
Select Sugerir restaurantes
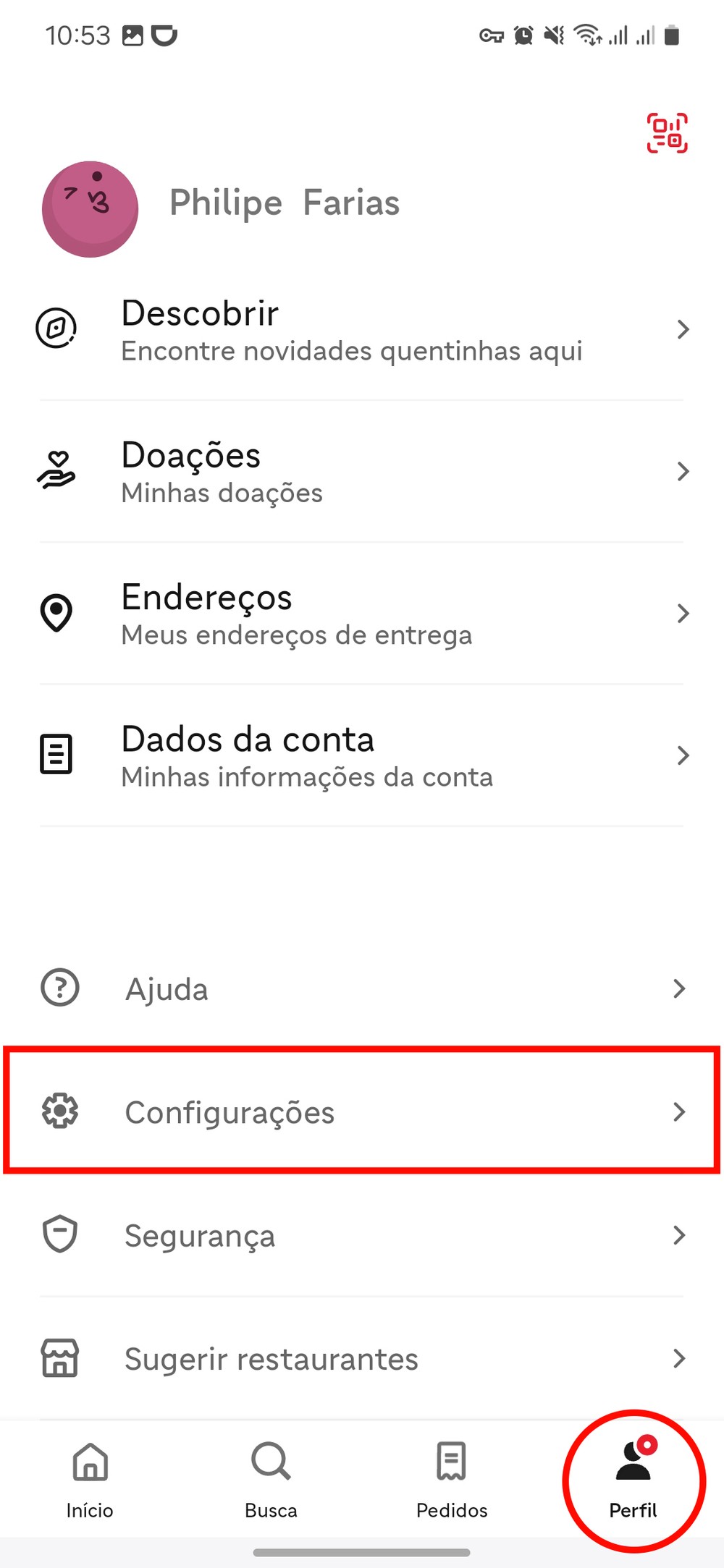pos(362,1358)
